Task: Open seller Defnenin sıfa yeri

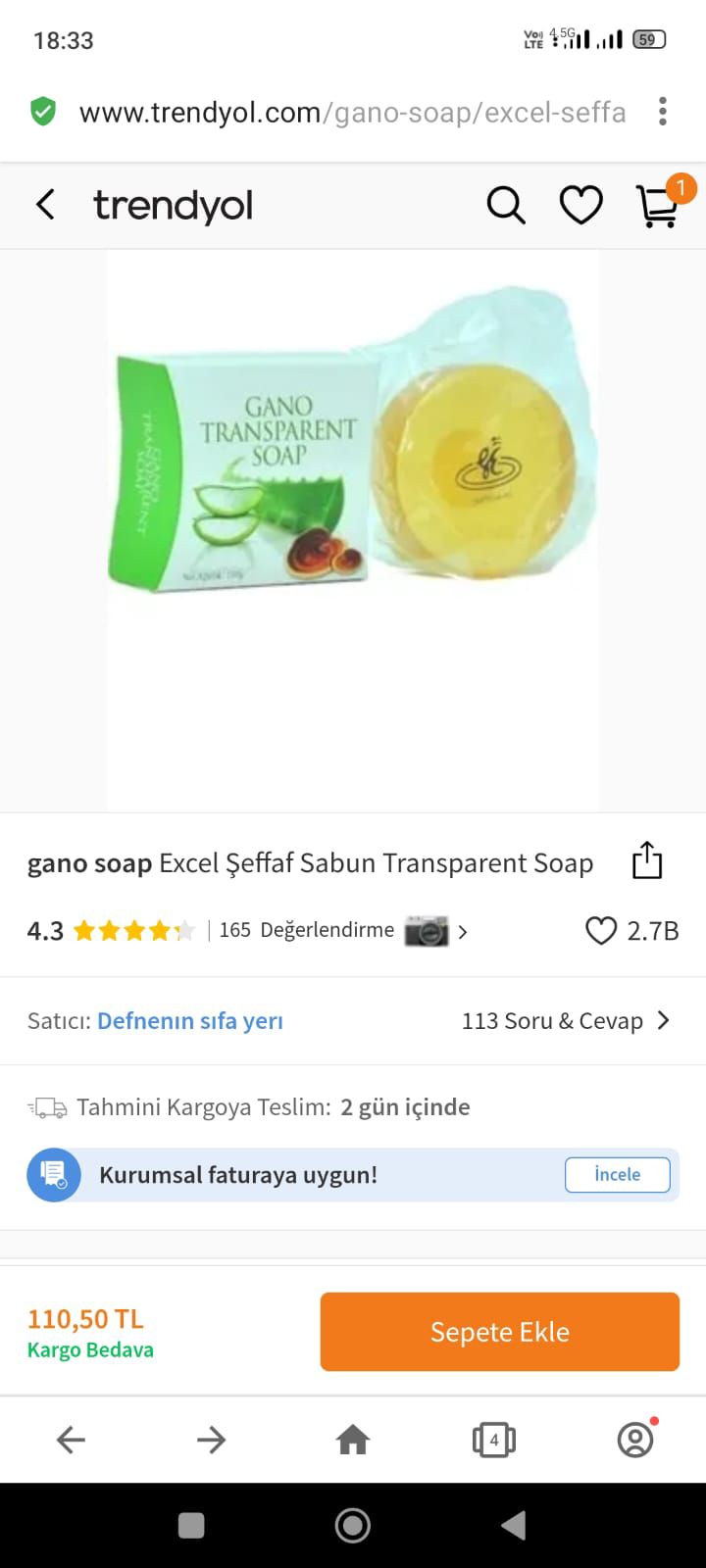Action: (190, 1020)
